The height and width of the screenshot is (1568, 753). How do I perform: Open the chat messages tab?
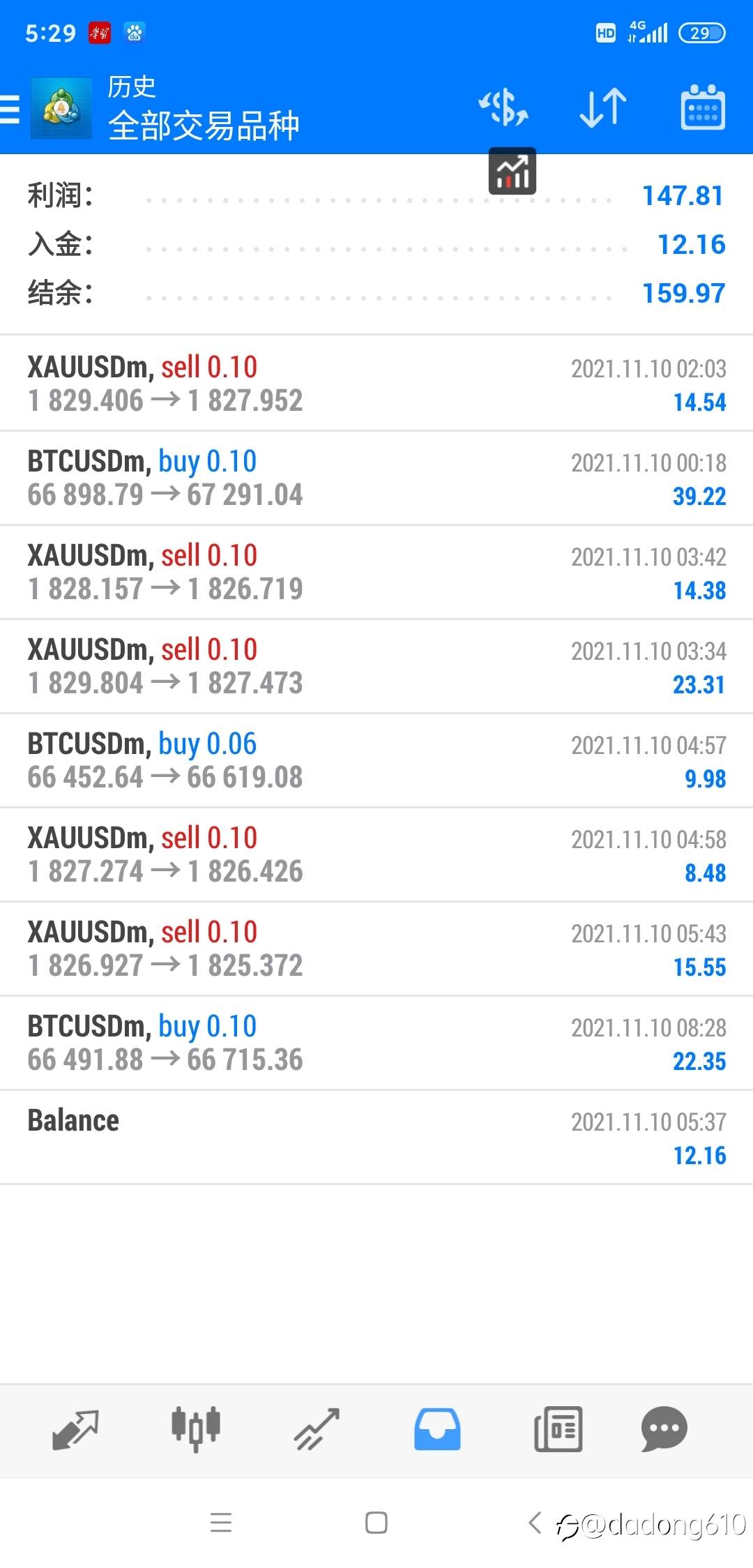coord(664,1429)
